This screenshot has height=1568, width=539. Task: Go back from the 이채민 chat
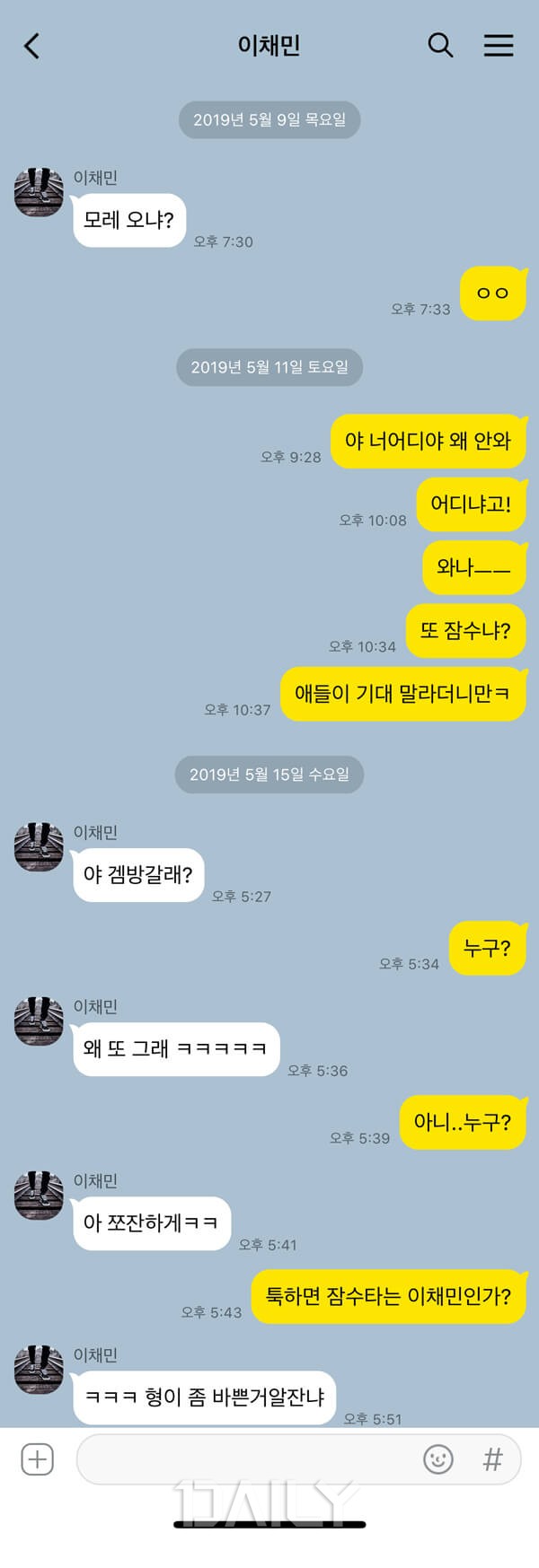[32, 46]
